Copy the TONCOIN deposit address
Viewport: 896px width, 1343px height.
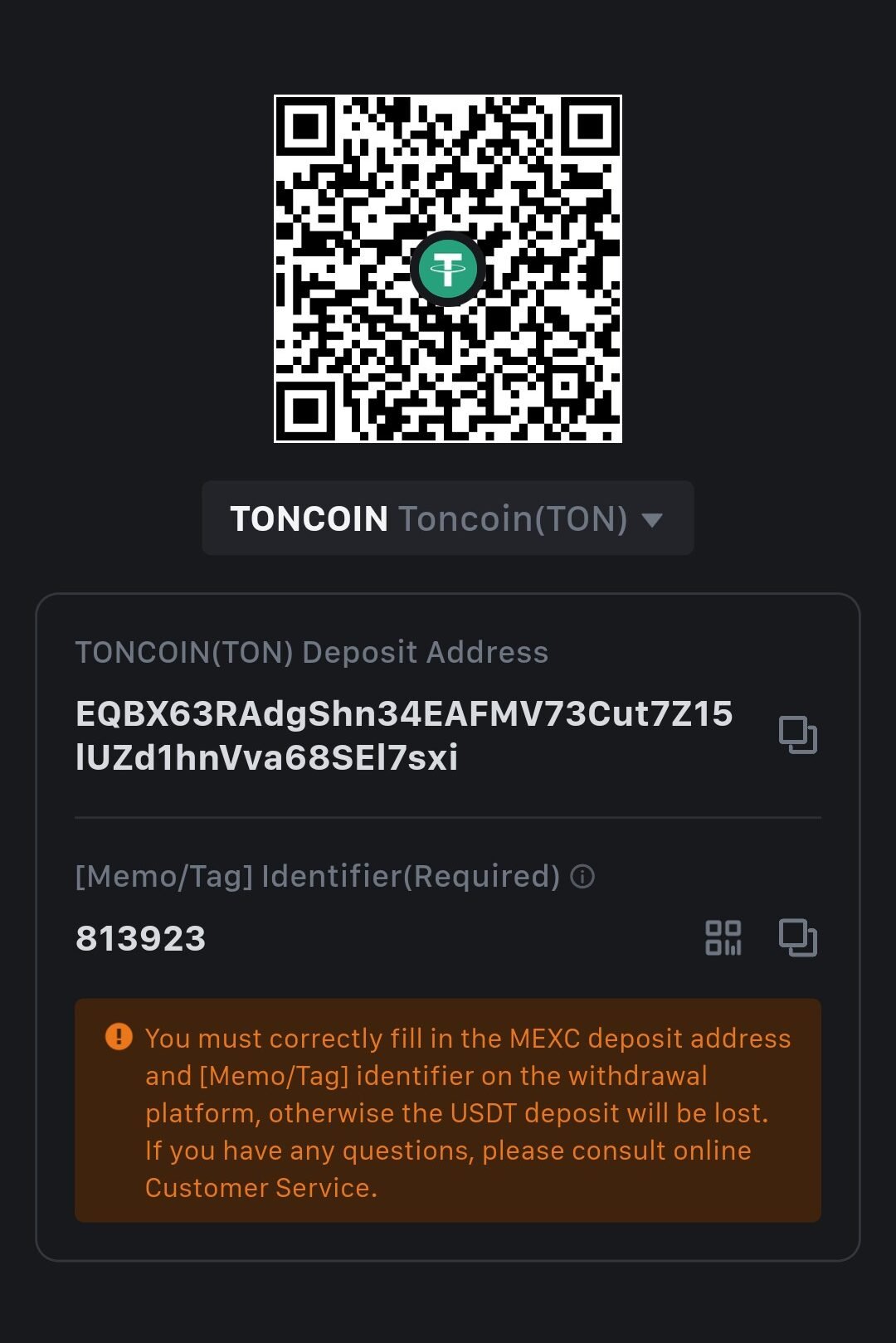point(797,735)
